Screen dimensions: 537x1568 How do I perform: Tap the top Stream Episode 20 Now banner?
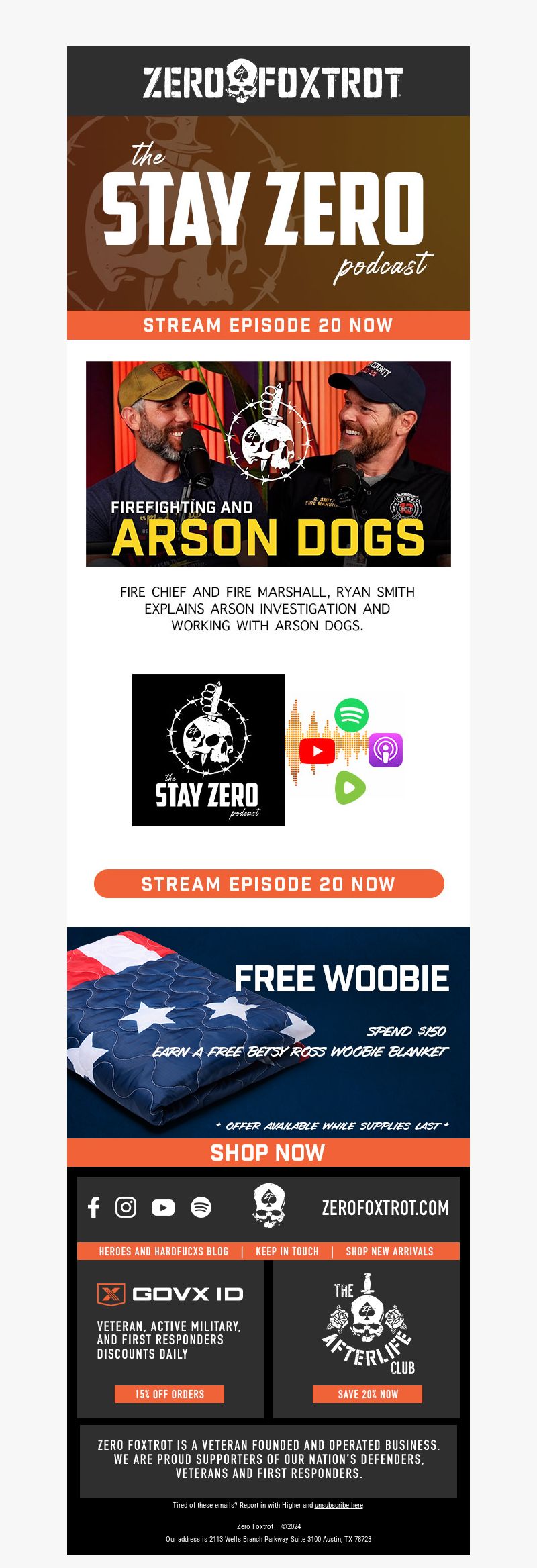tap(268, 325)
